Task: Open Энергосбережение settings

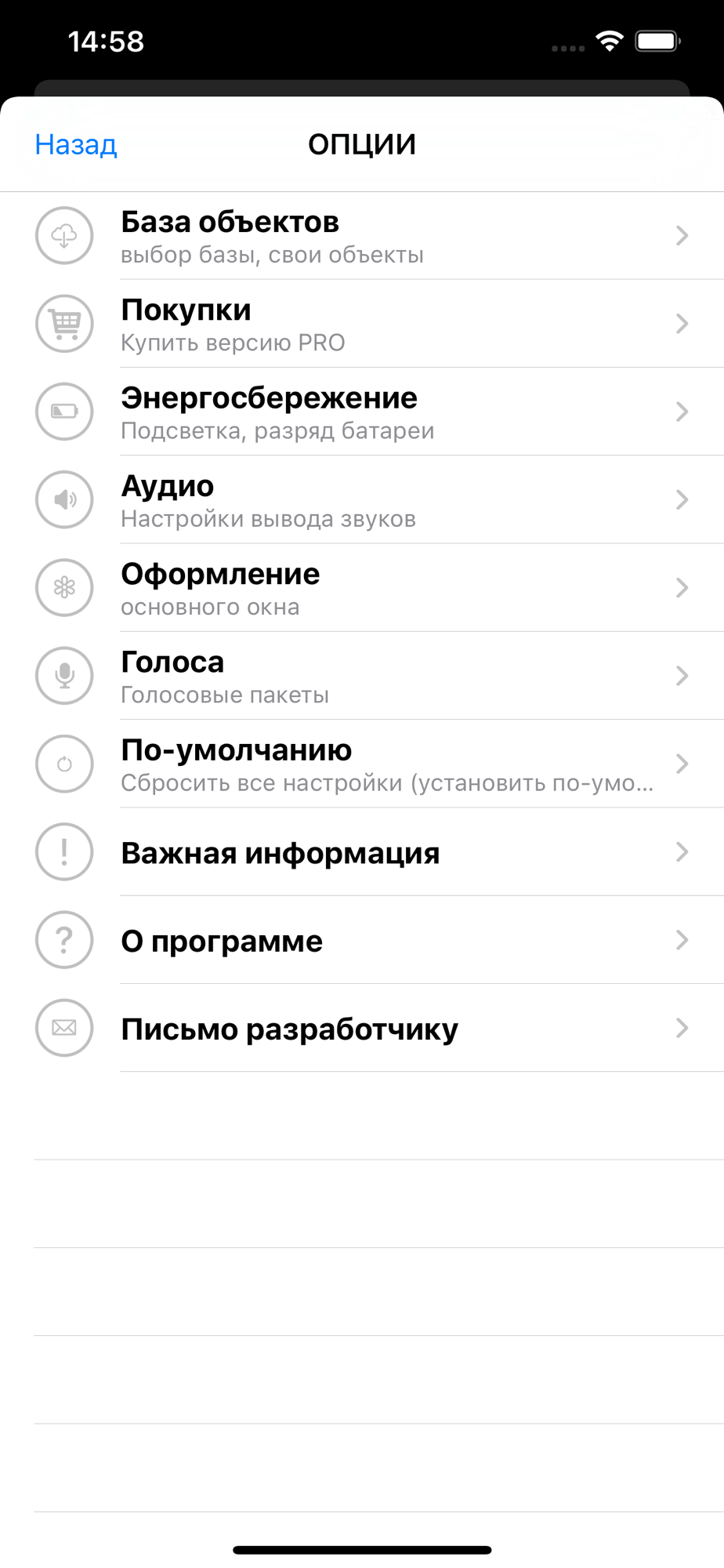Action: coord(362,412)
